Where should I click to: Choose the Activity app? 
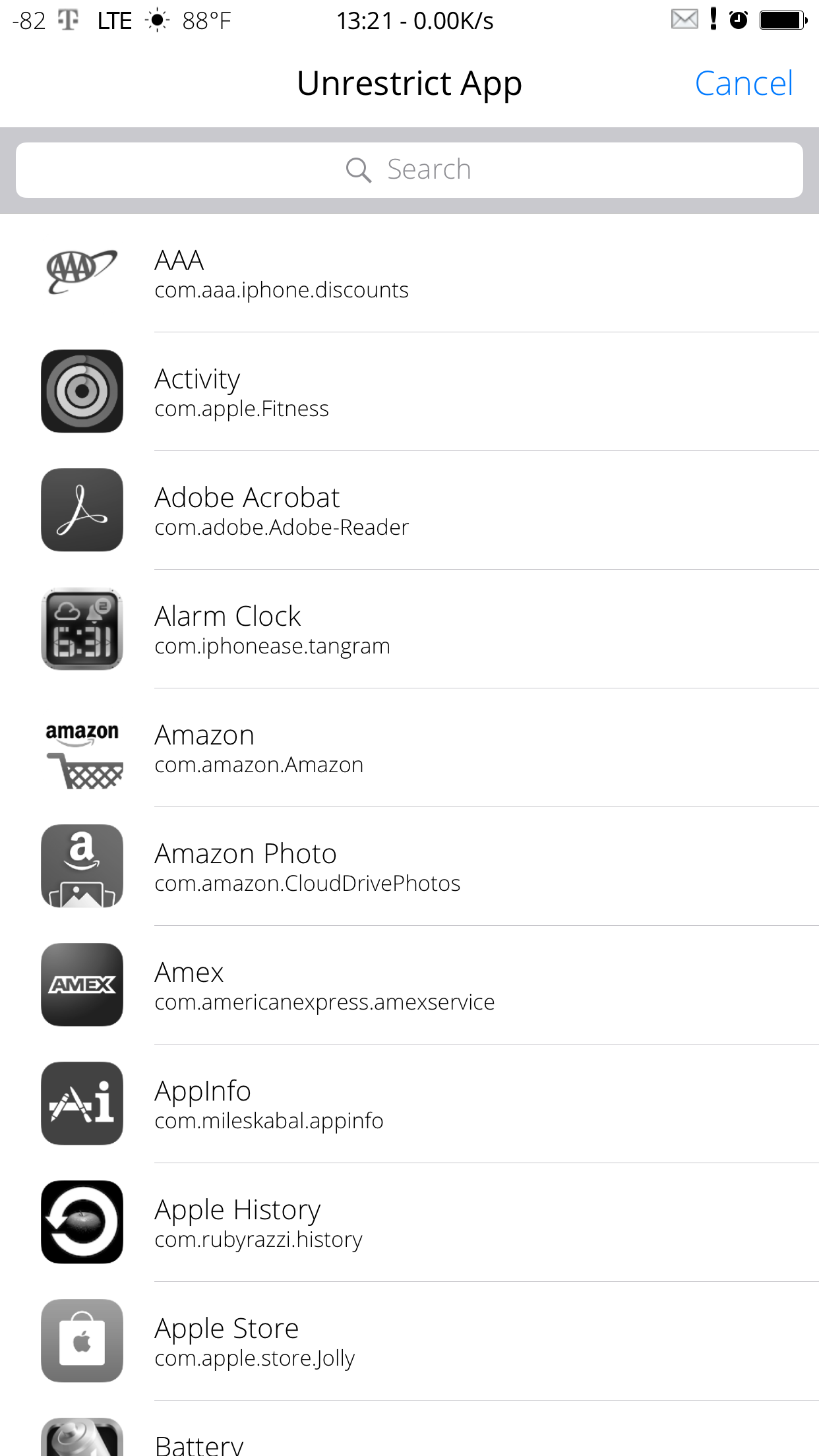click(x=409, y=392)
